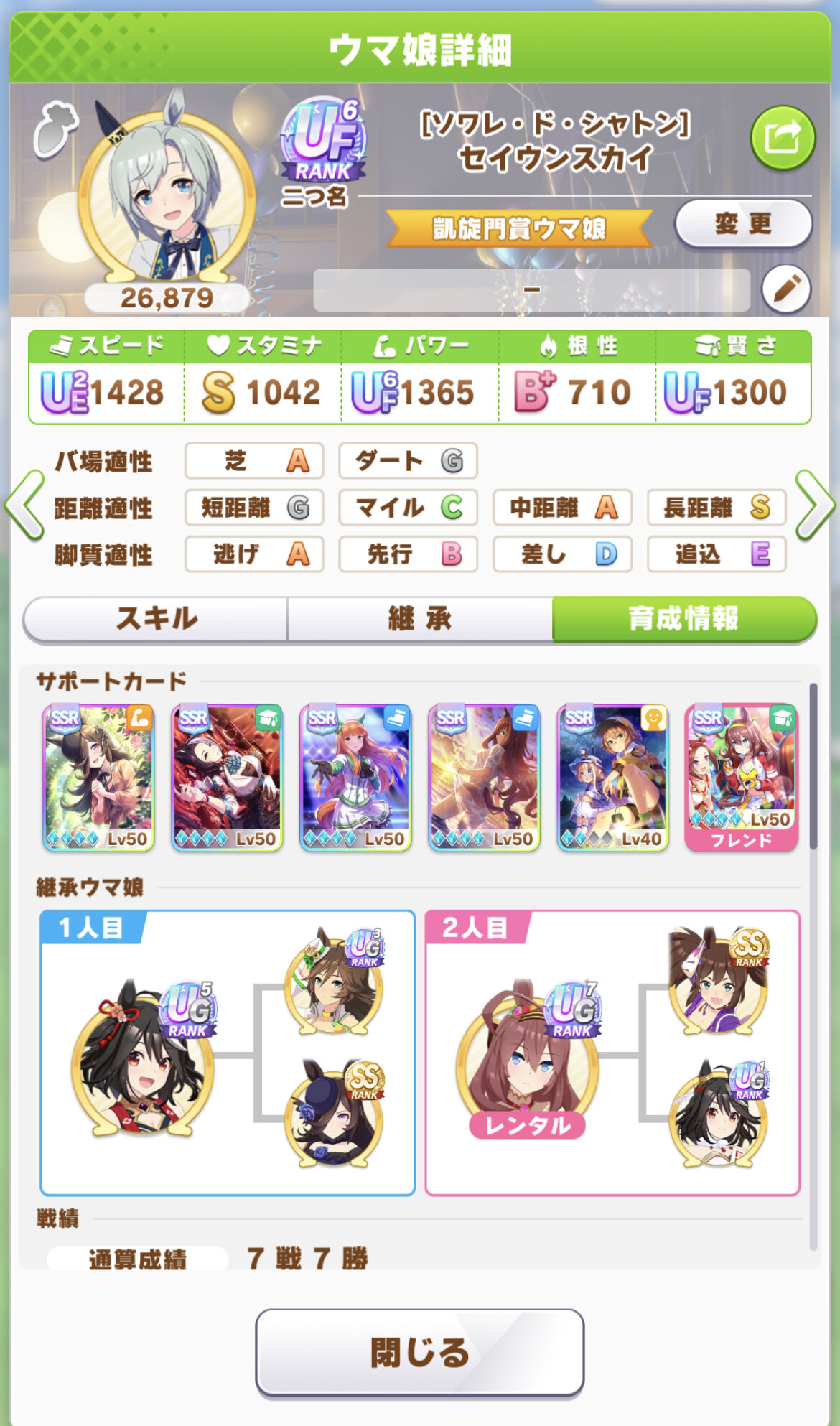The image size is (840, 1426).
Task: Select the 育成情報 tab
Action: (683, 619)
